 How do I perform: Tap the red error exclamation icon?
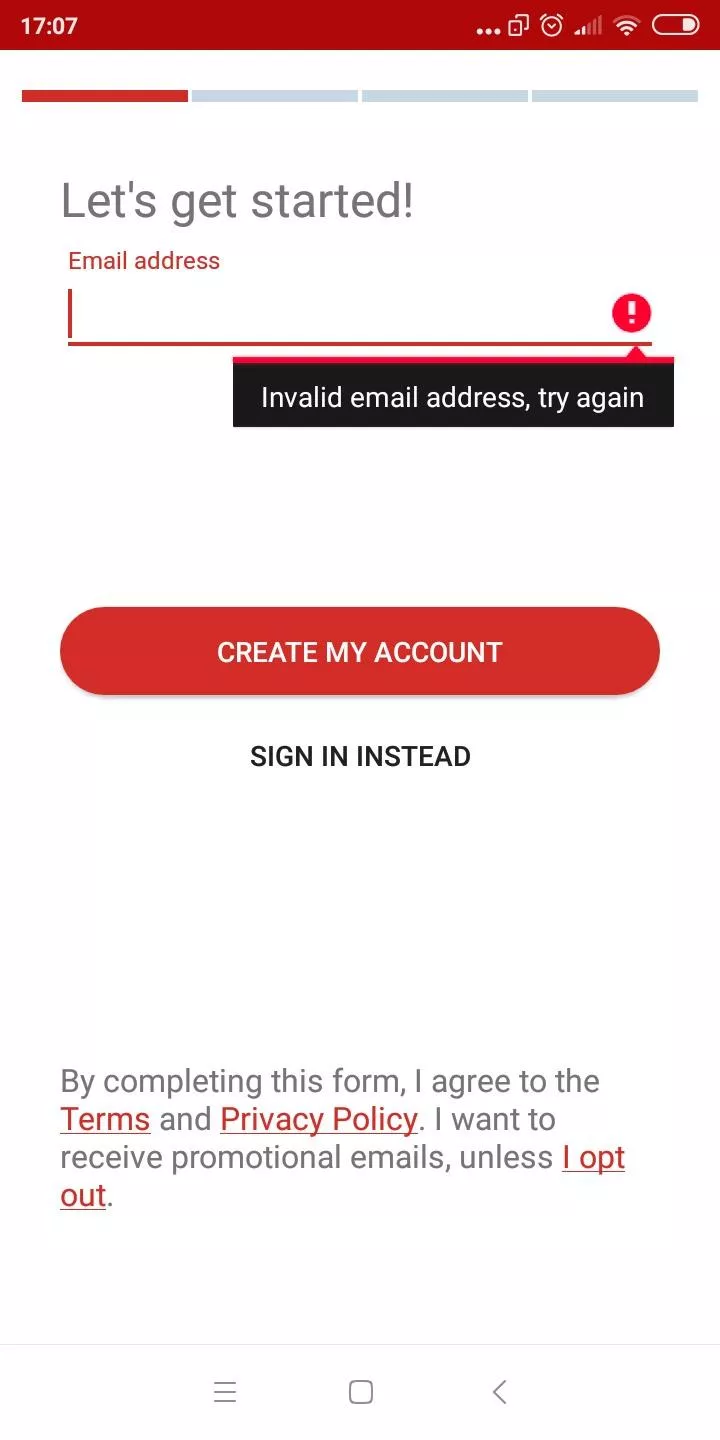(x=631, y=313)
